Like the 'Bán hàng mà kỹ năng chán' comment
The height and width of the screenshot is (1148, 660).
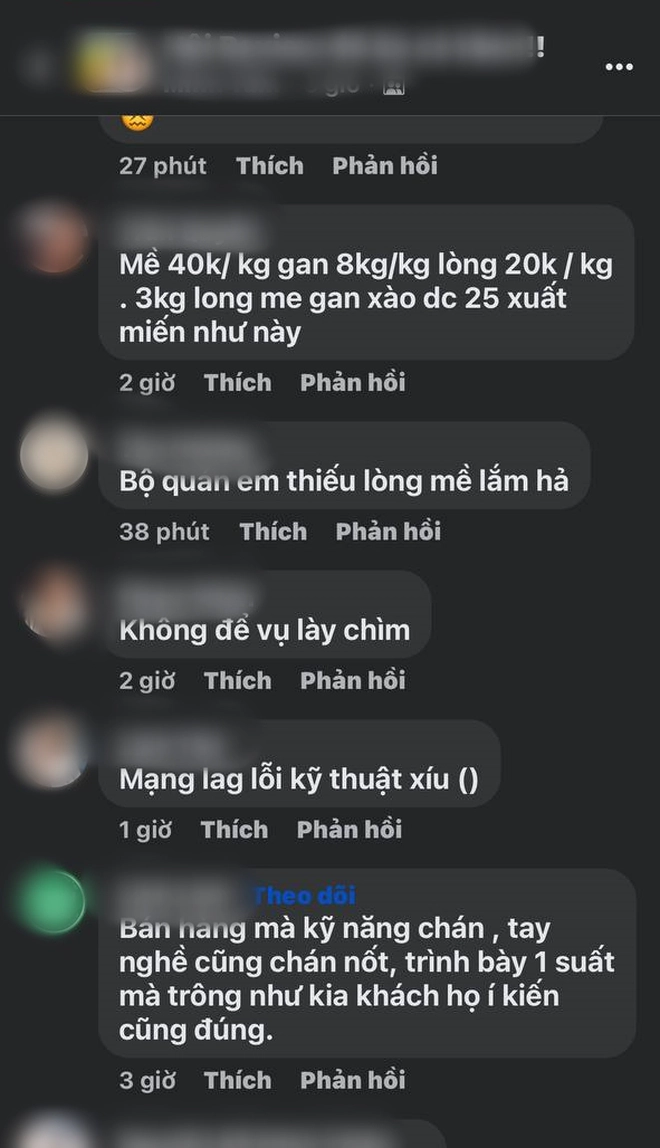(237, 1080)
